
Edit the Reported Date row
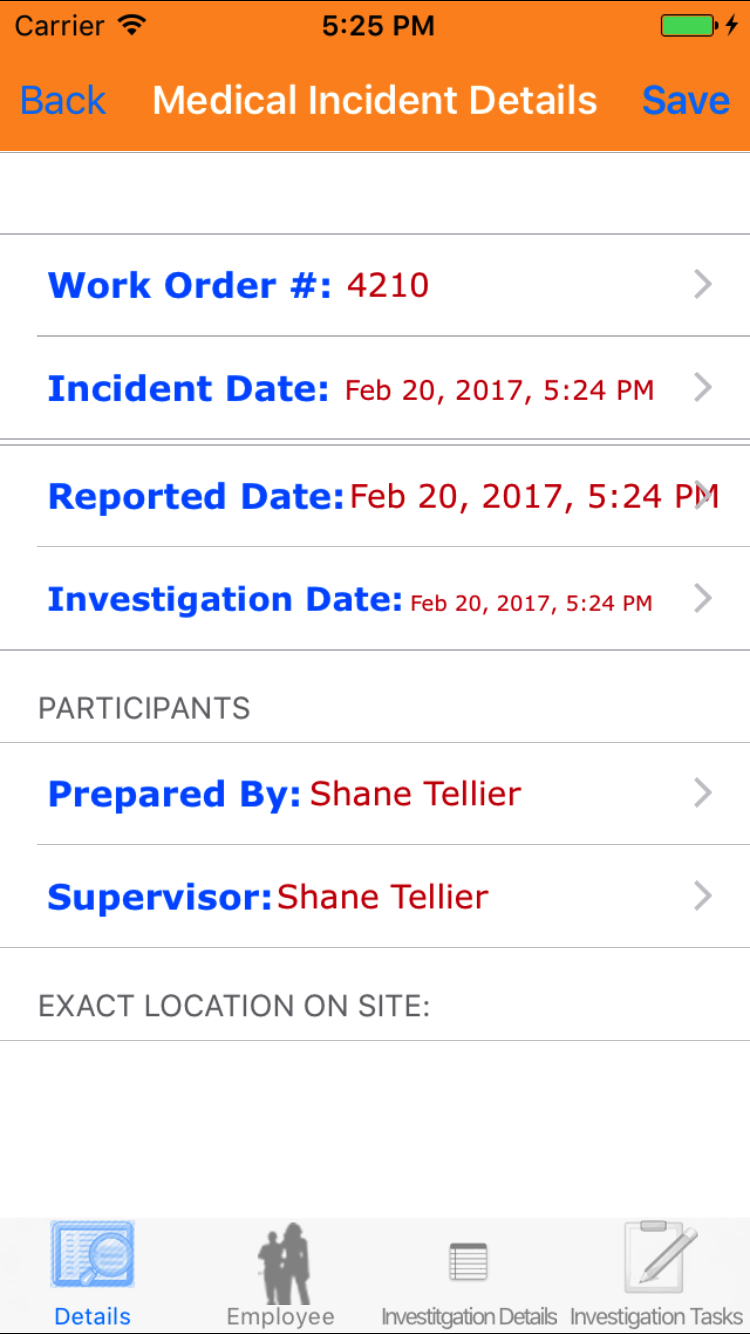click(x=375, y=496)
